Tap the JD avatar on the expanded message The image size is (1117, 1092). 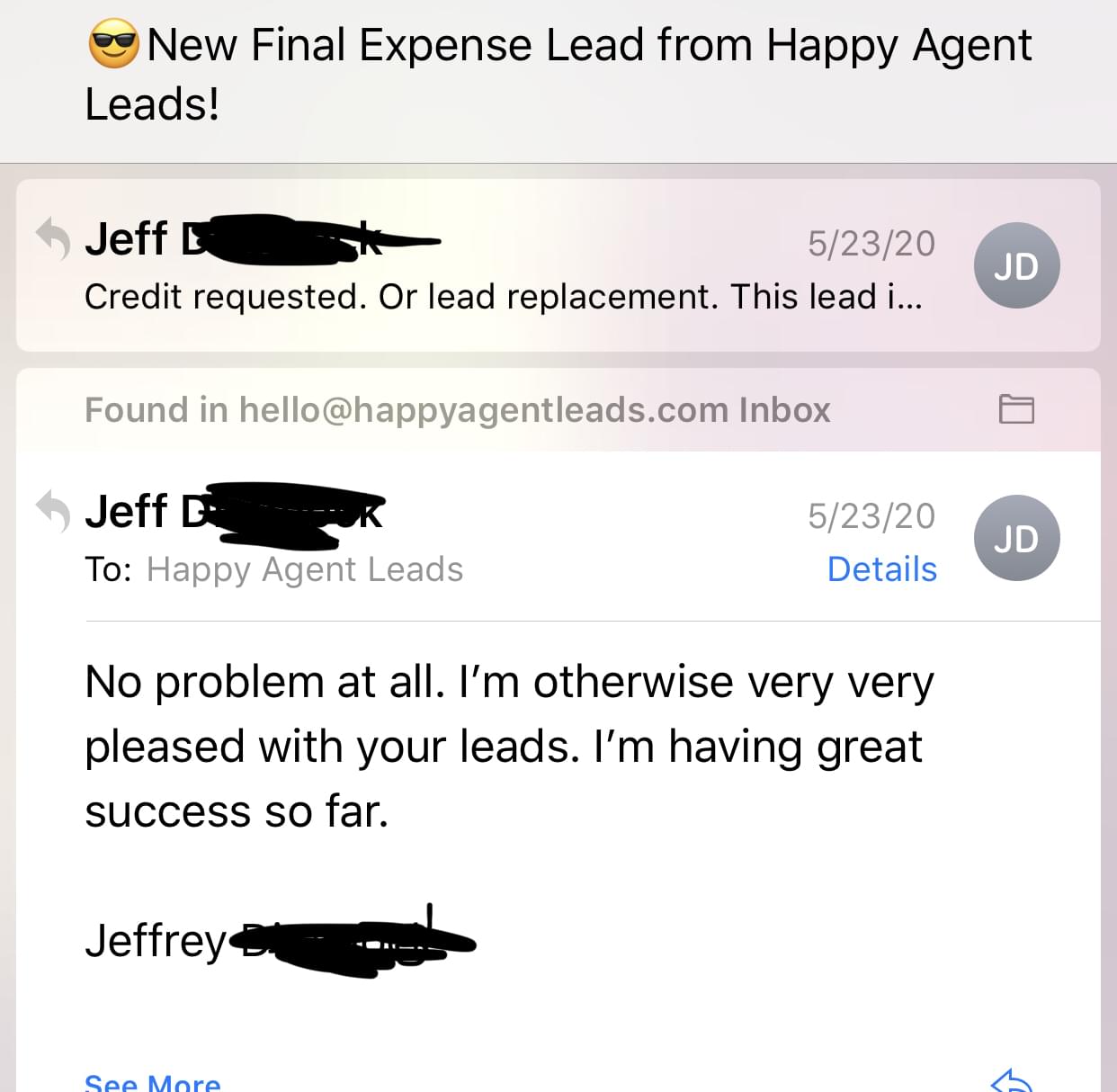pyautogui.click(x=1016, y=538)
